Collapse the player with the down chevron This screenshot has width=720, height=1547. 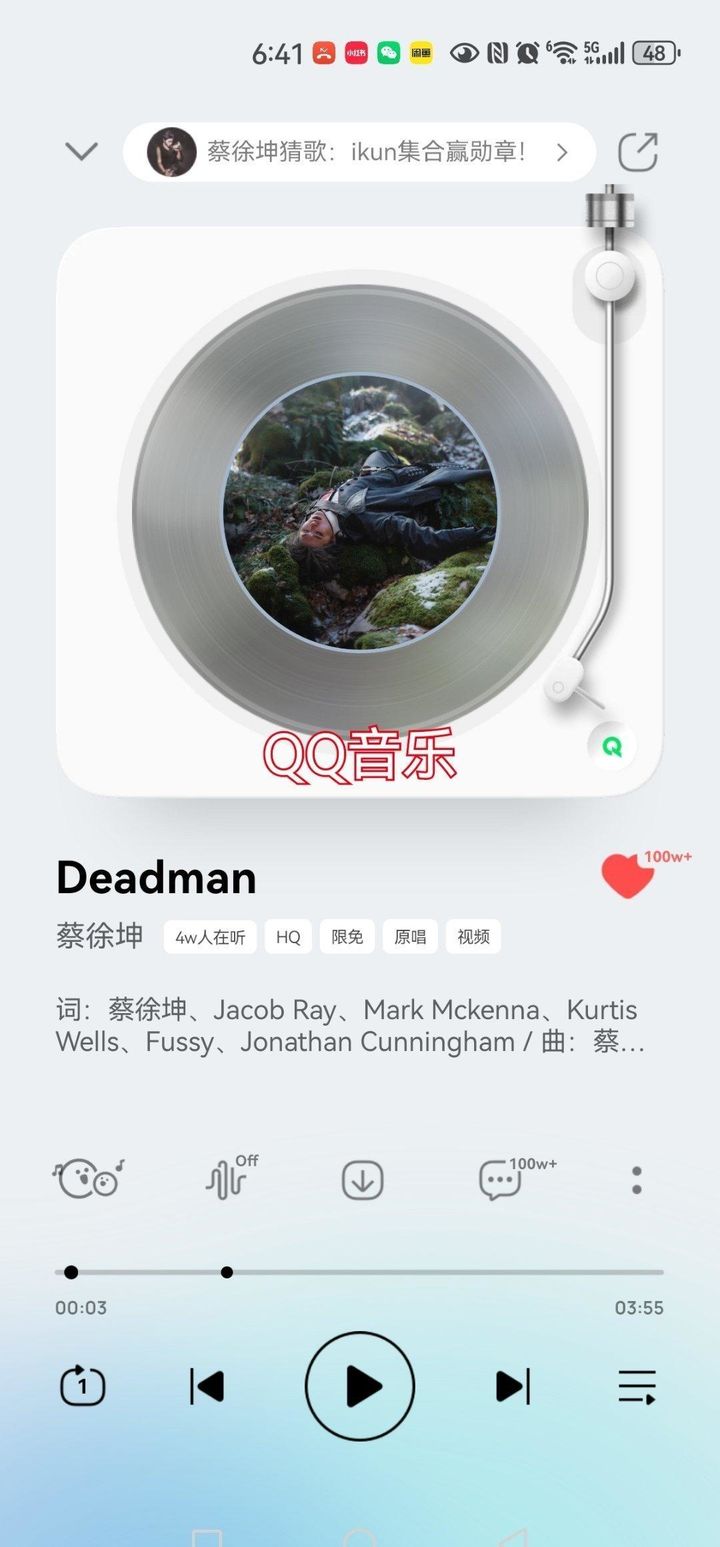click(81, 152)
